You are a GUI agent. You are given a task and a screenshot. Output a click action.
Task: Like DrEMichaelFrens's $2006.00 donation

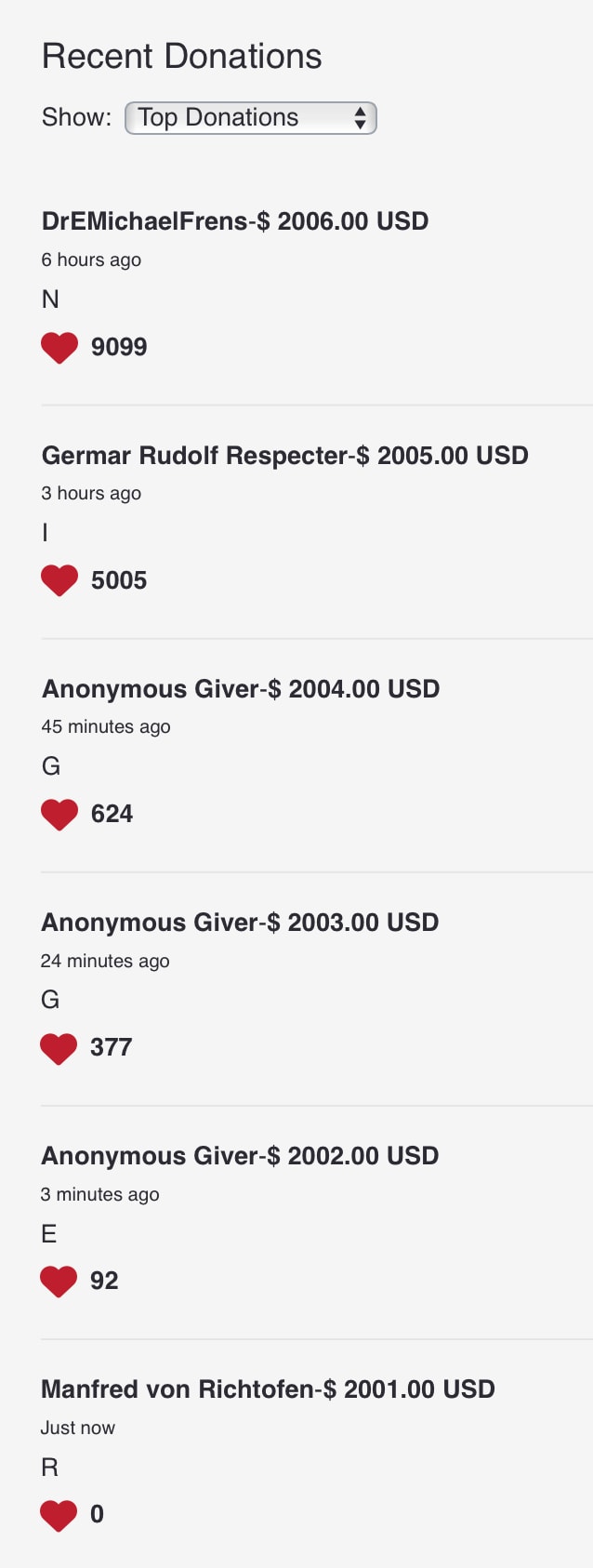click(x=59, y=348)
